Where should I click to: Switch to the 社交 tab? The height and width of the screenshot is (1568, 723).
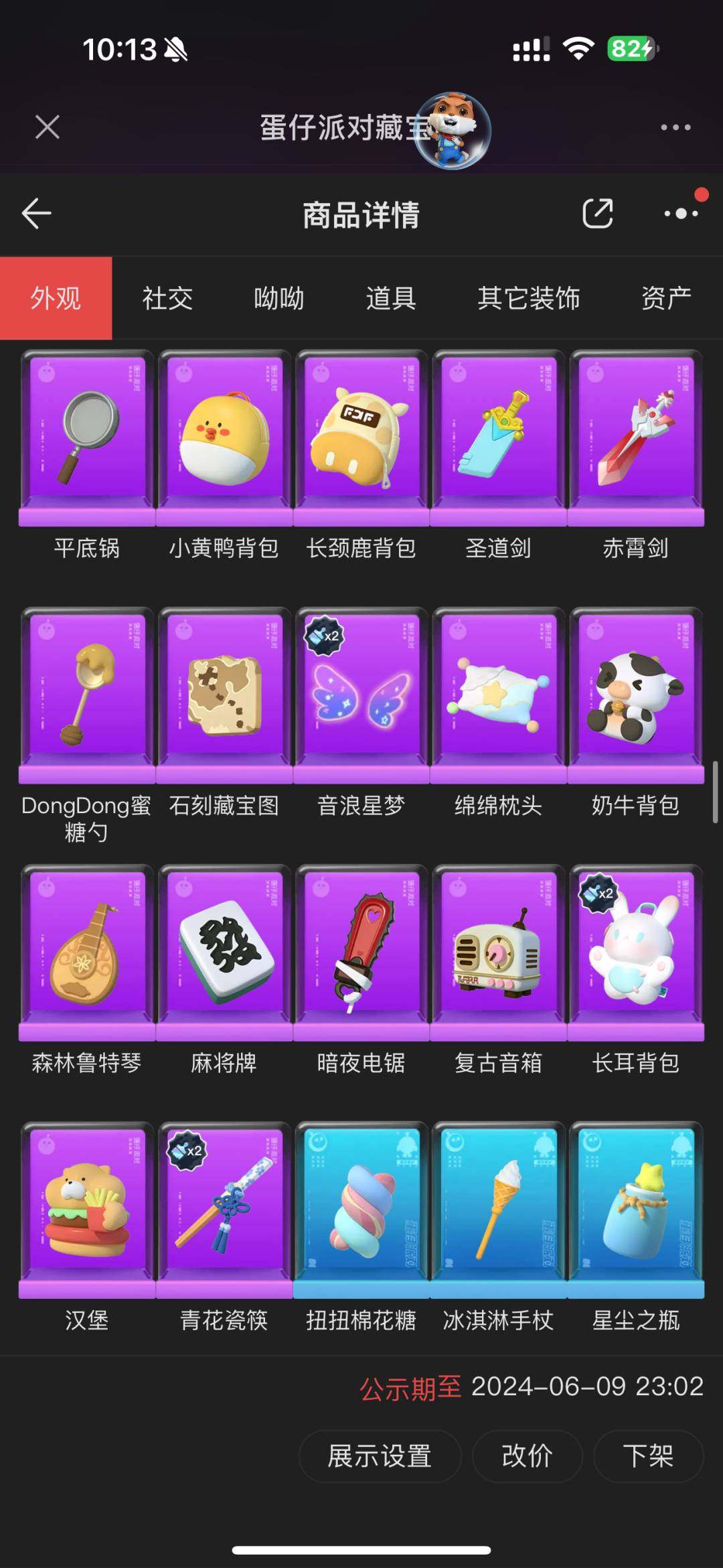coord(167,298)
